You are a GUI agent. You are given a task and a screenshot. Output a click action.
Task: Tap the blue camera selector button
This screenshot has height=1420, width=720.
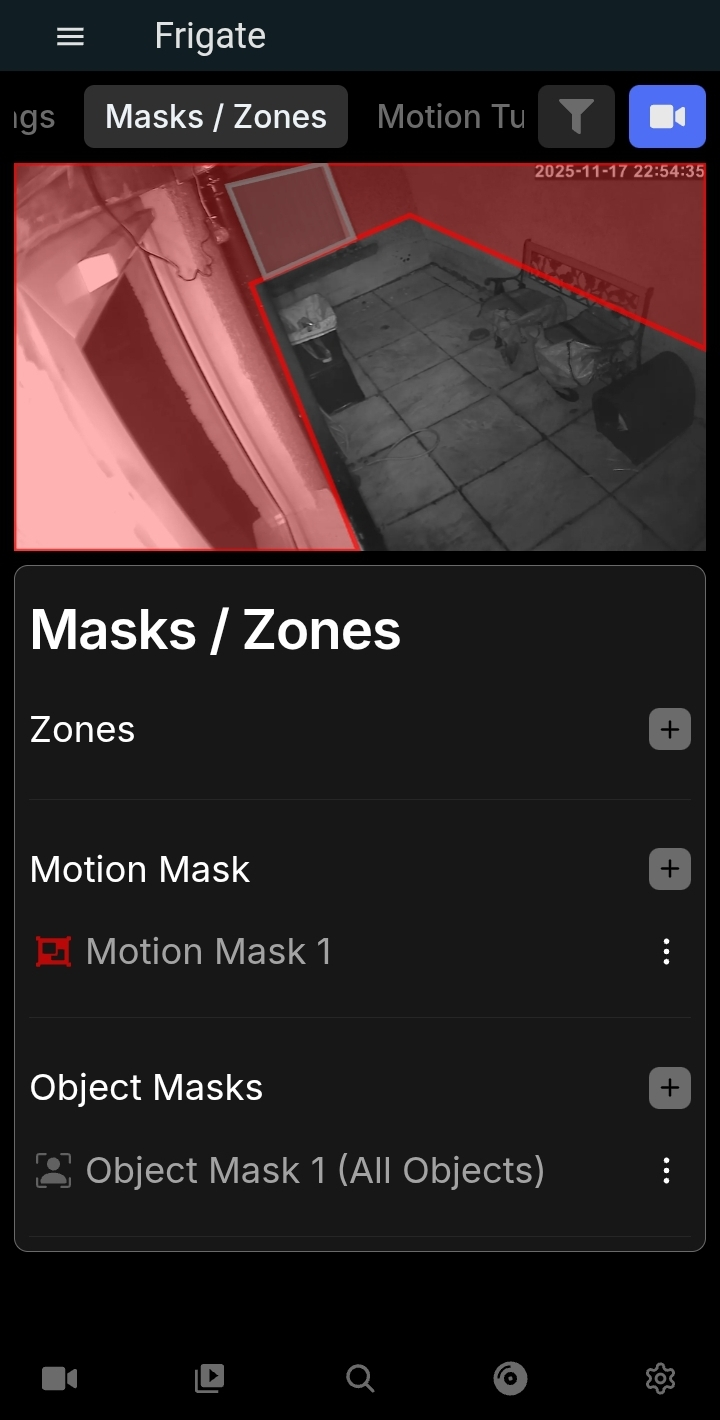click(667, 117)
